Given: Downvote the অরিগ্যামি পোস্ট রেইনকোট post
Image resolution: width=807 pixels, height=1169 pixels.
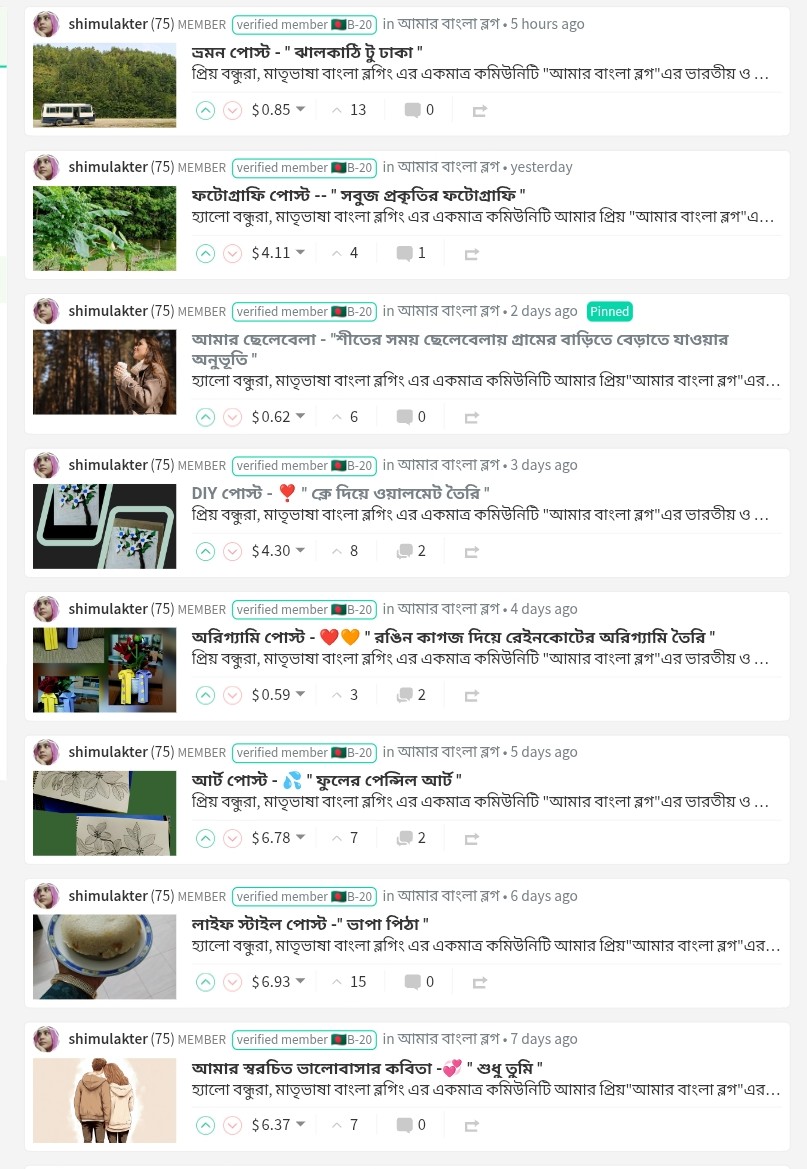Looking at the screenshot, I should (x=232, y=695).
